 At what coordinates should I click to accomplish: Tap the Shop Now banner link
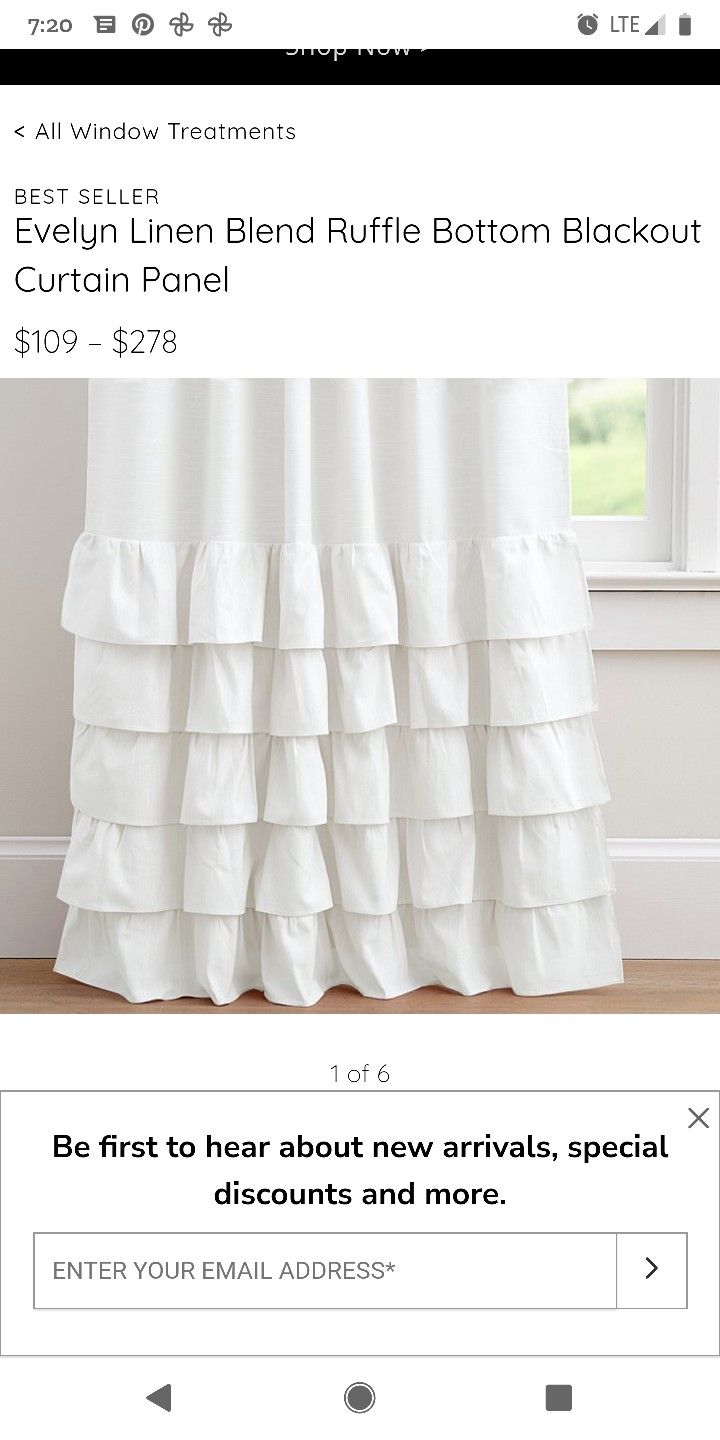coord(360,47)
